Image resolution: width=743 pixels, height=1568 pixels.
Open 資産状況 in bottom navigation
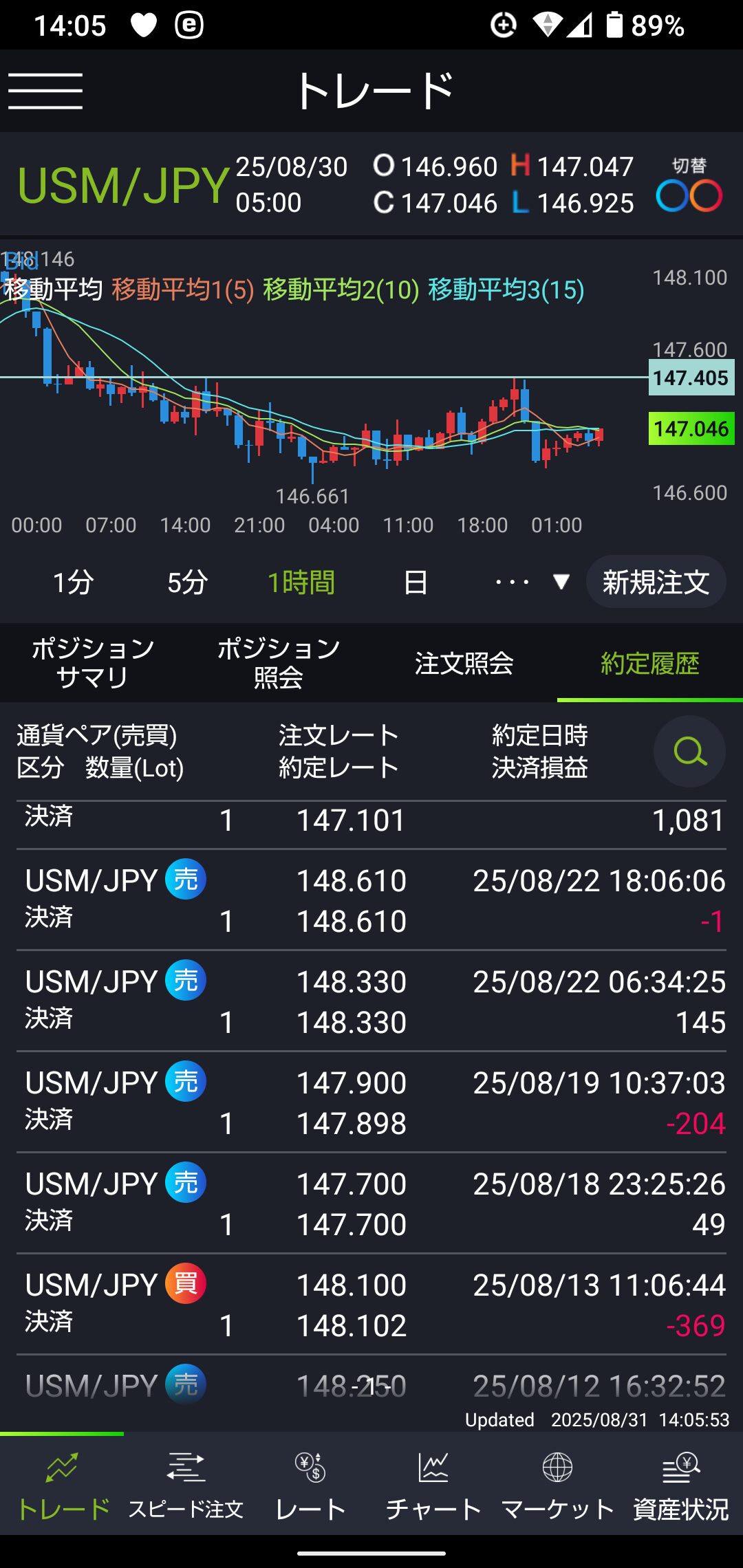tap(681, 1484)
